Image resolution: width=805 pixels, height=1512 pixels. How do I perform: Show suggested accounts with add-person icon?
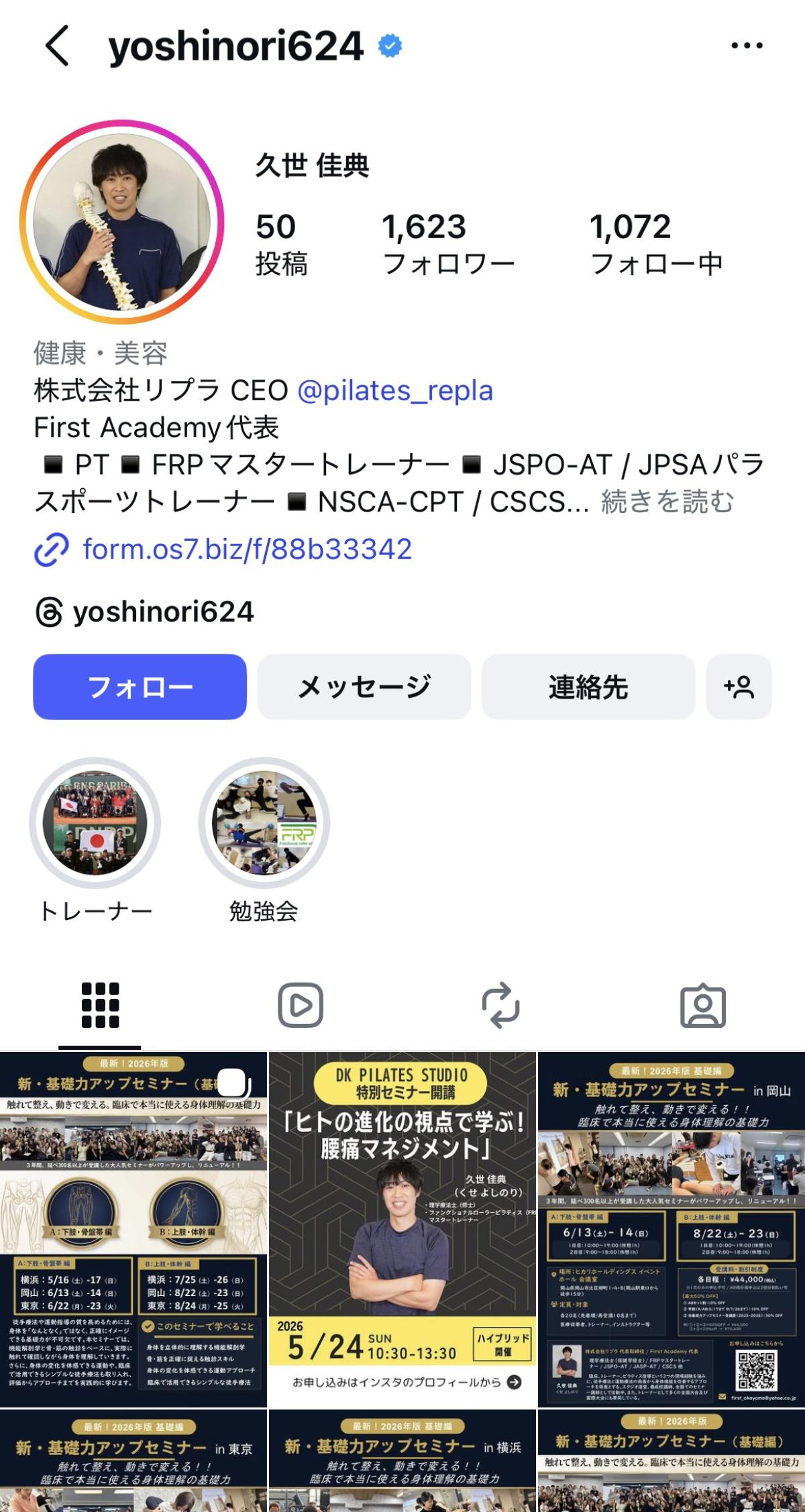pyautogui.click(x=739, y=687)
